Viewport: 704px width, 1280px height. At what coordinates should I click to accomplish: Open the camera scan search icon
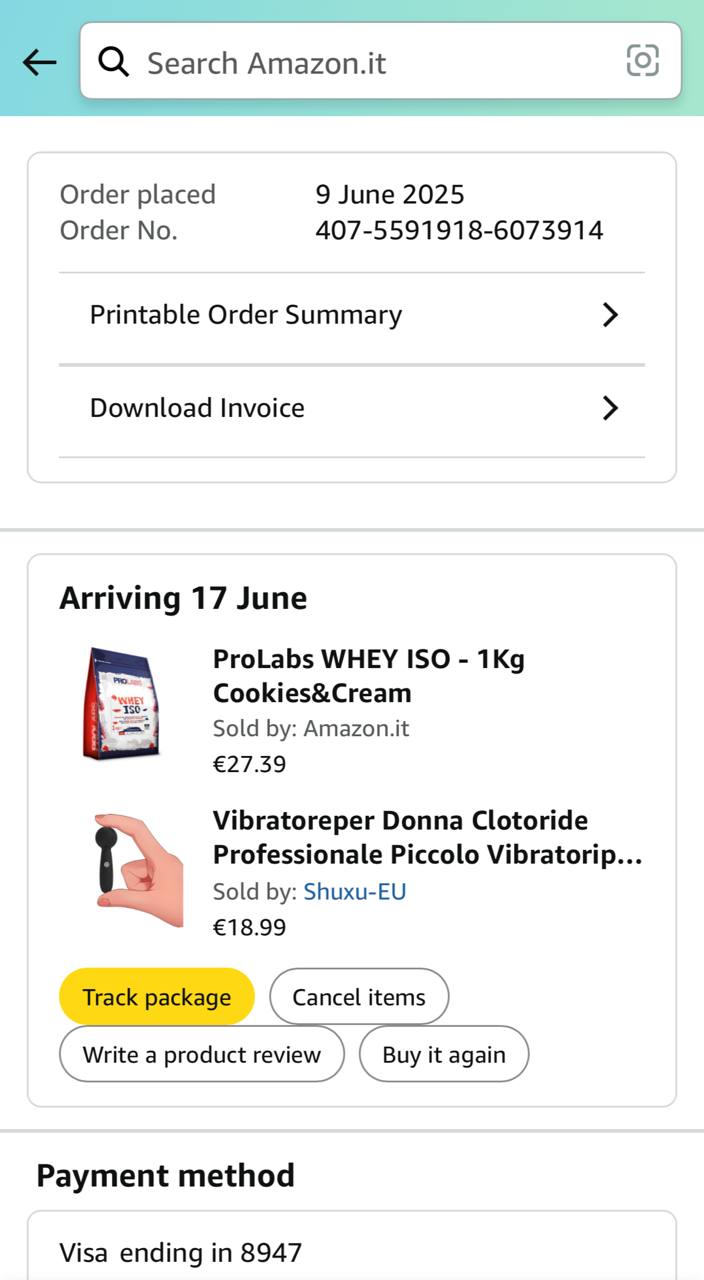pos(642,61)
